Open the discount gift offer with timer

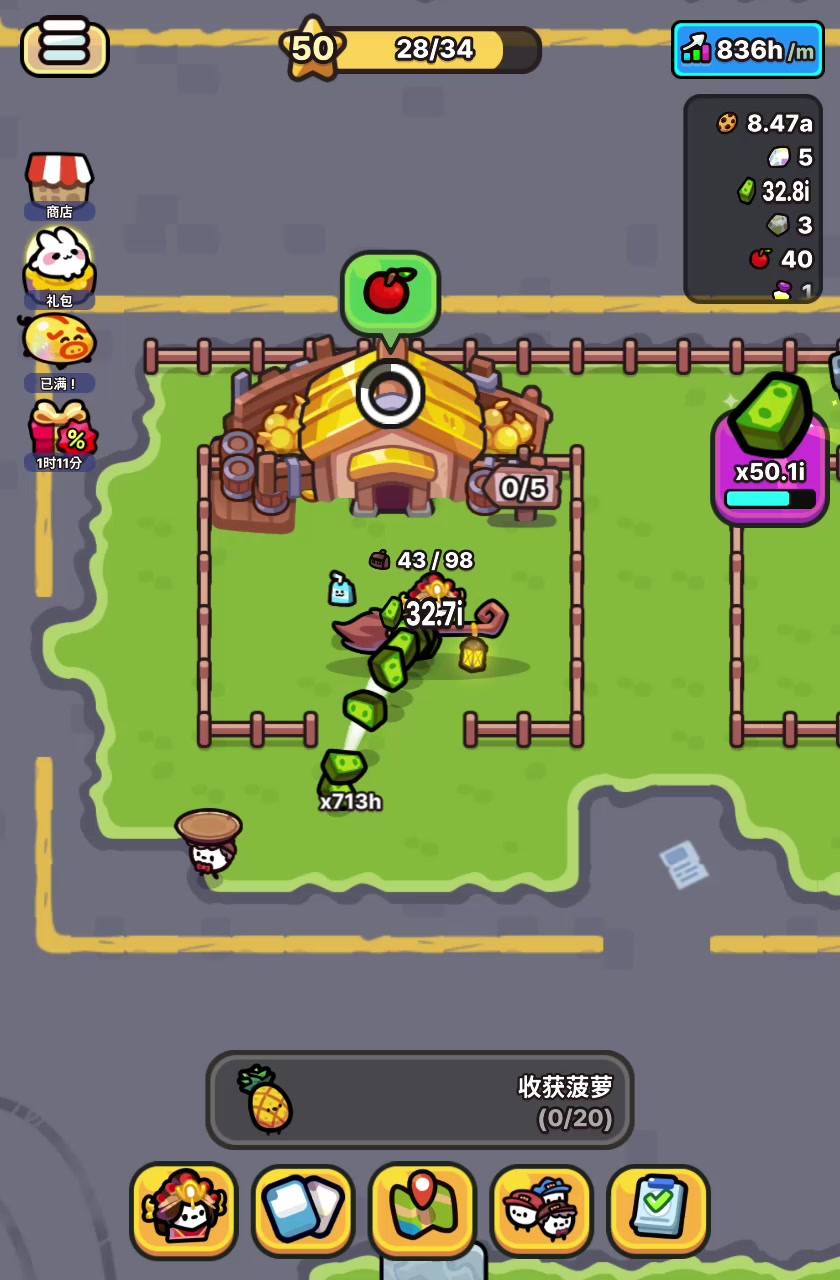click(60, 432)
